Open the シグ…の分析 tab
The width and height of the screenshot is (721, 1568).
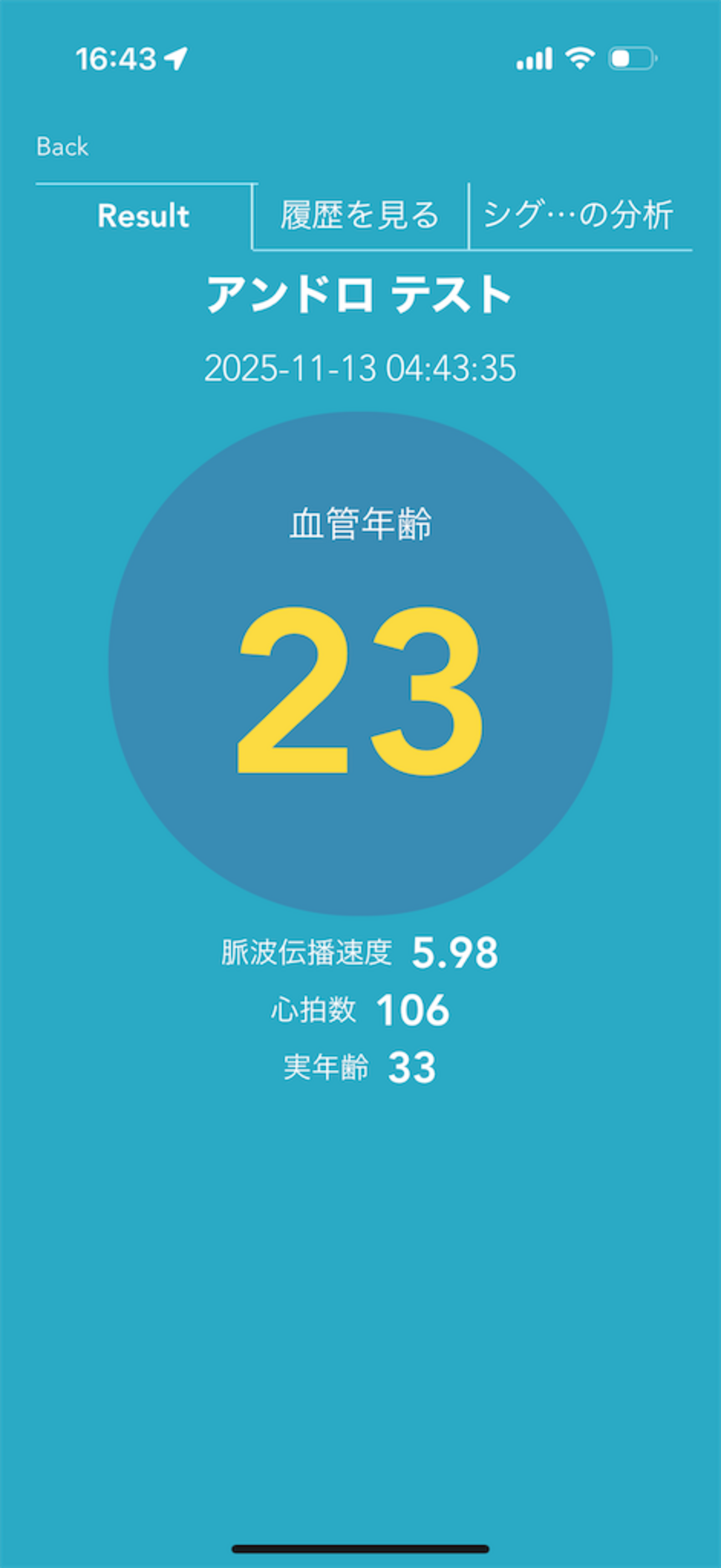click(x=578, y=216)
